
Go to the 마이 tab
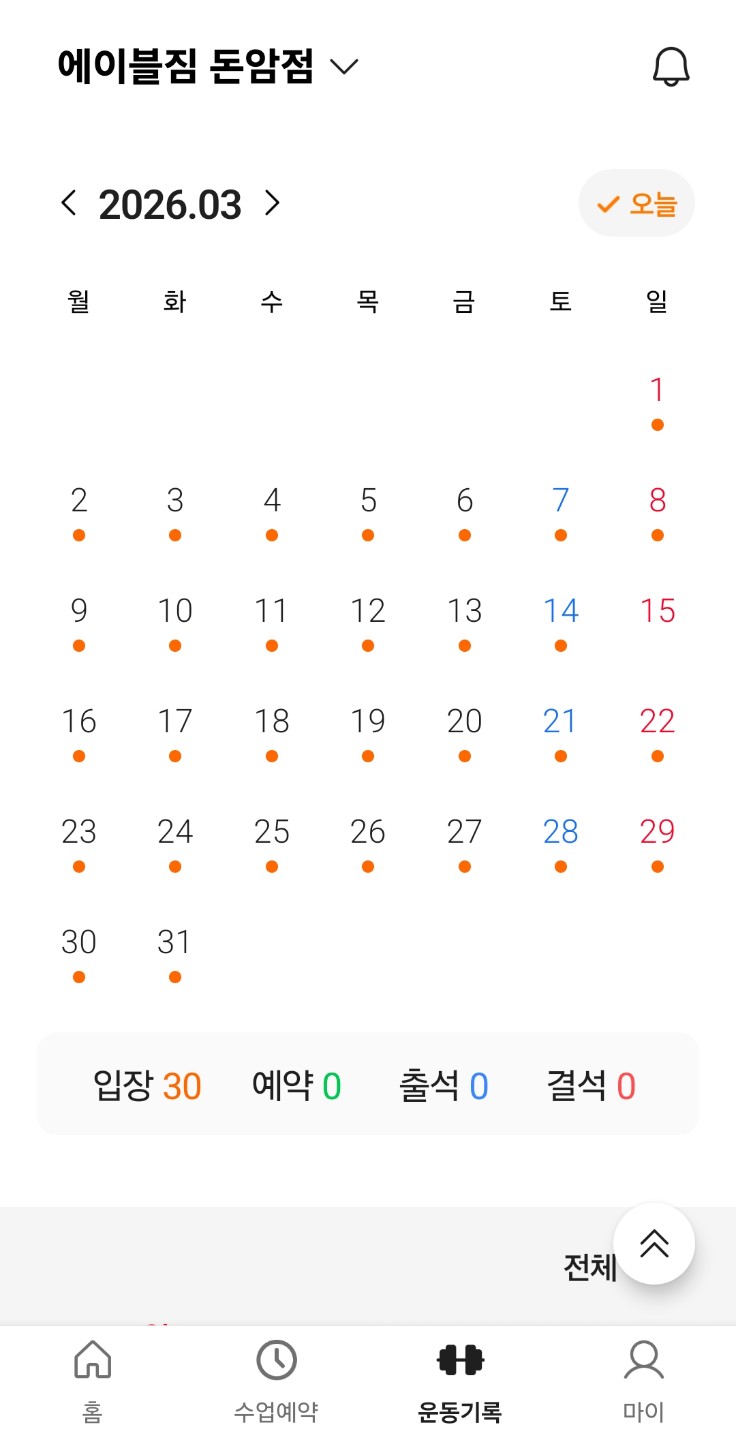point(644,1382)
